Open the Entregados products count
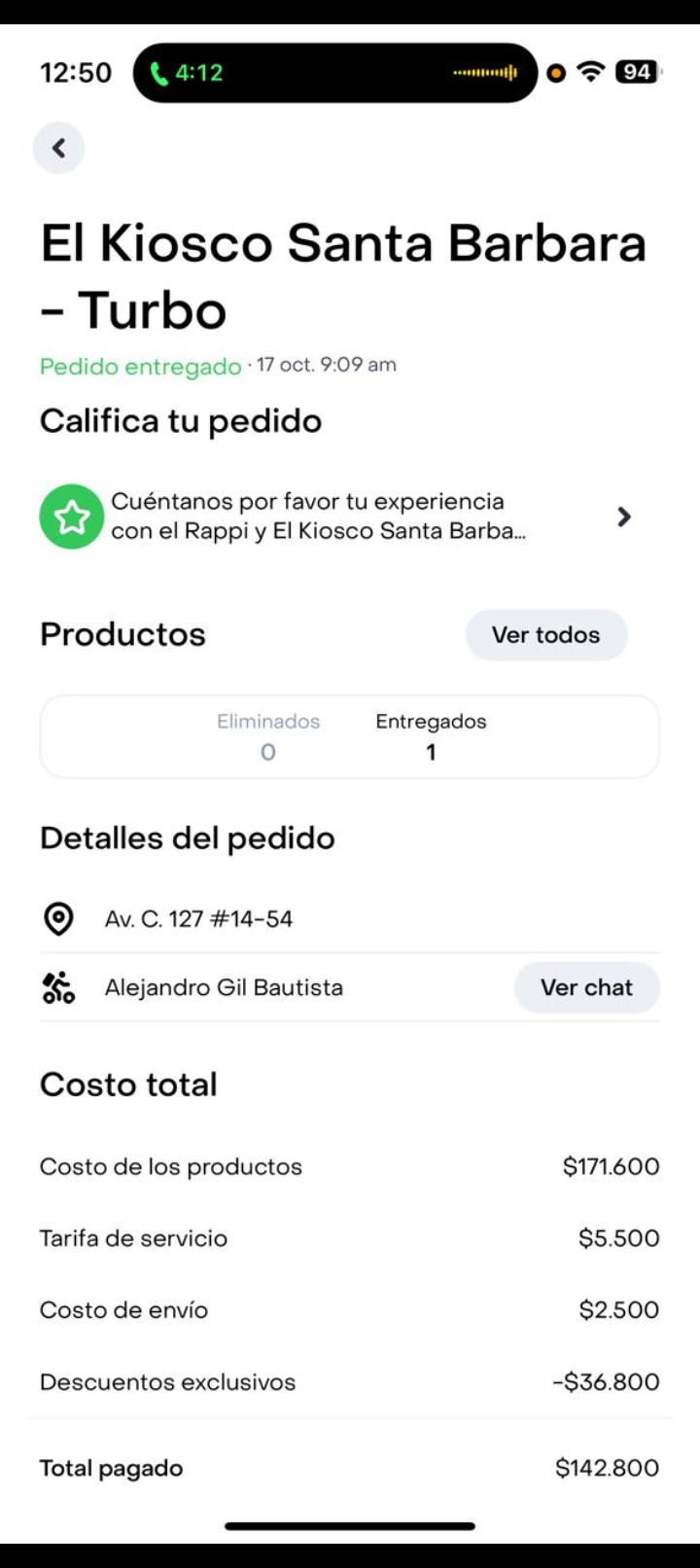The image size is (700, 1568). click(431, 736)
